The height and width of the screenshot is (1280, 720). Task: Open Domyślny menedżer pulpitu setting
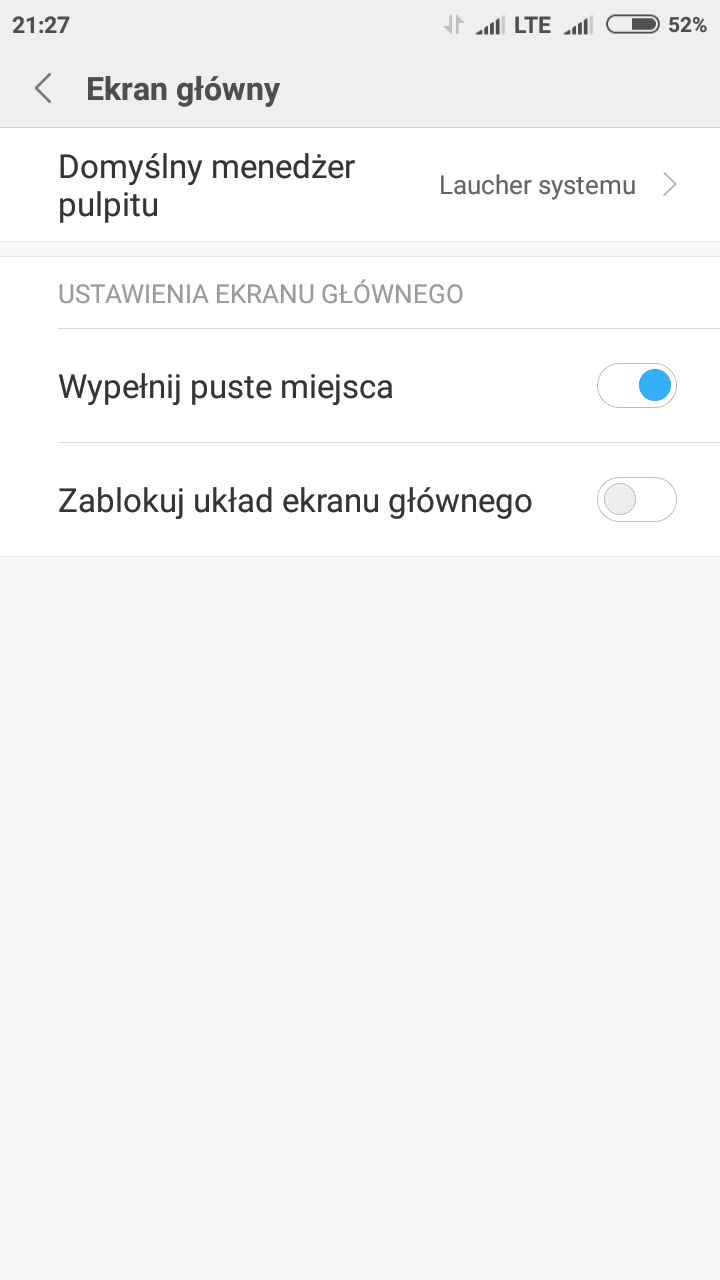pos(360,185)
